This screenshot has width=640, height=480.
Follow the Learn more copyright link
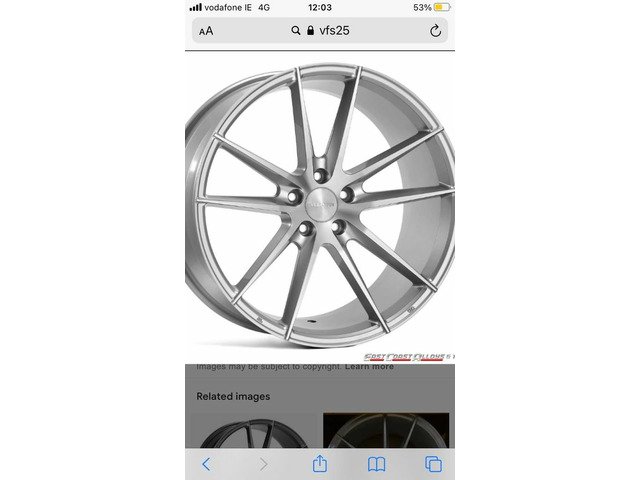[x=369, y=367]
